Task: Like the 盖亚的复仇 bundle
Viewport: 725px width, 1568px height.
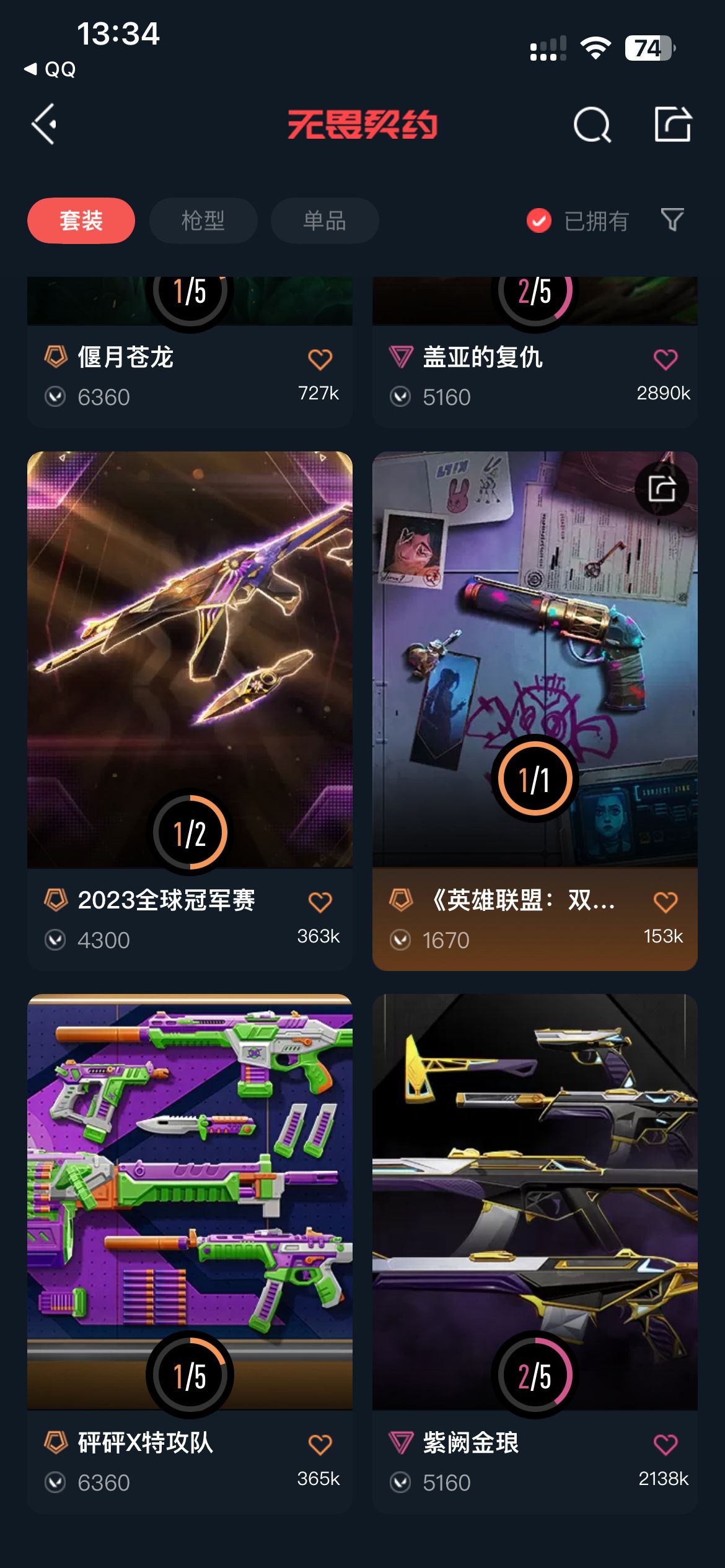Action: (x=666, y=359)
